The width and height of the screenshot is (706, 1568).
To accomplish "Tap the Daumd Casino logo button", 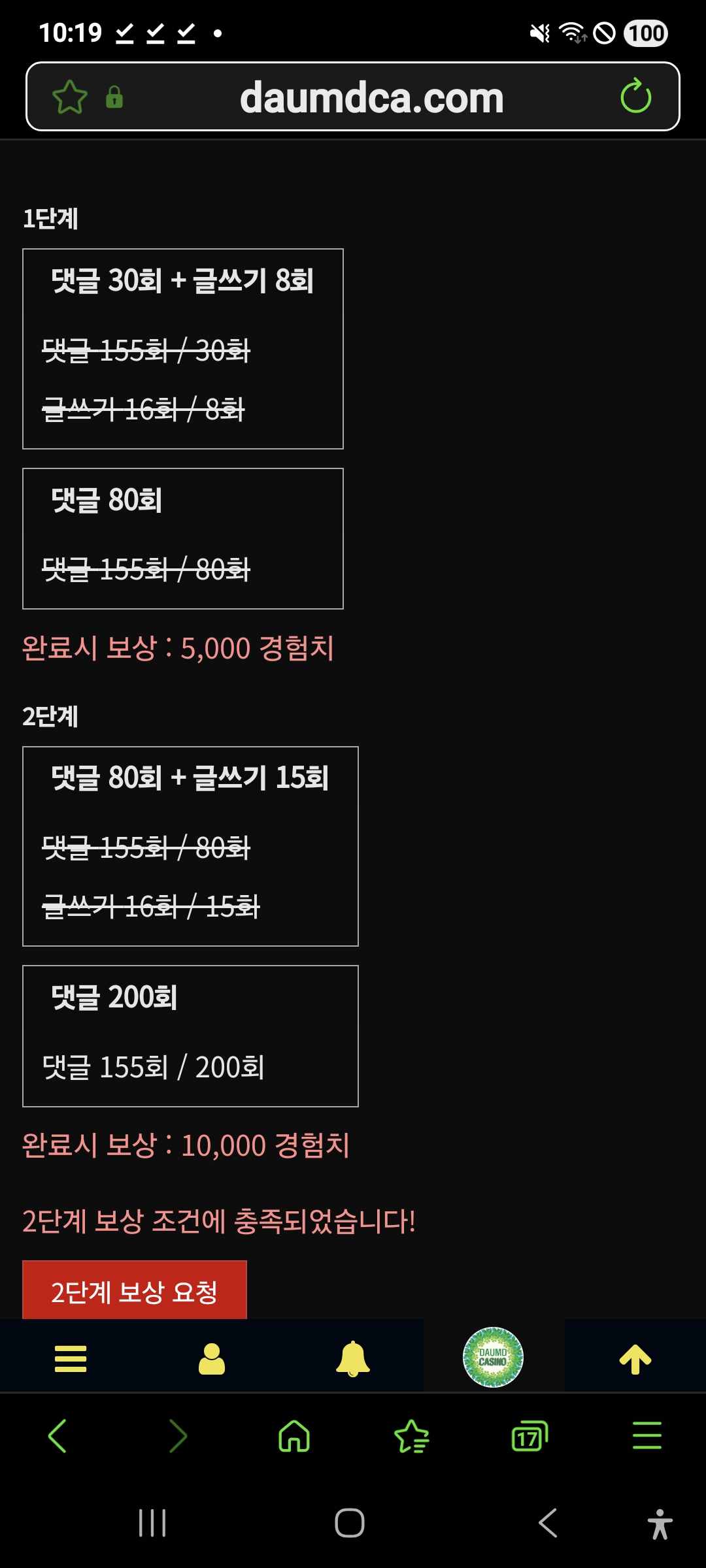I will (x=493, y=1357).
